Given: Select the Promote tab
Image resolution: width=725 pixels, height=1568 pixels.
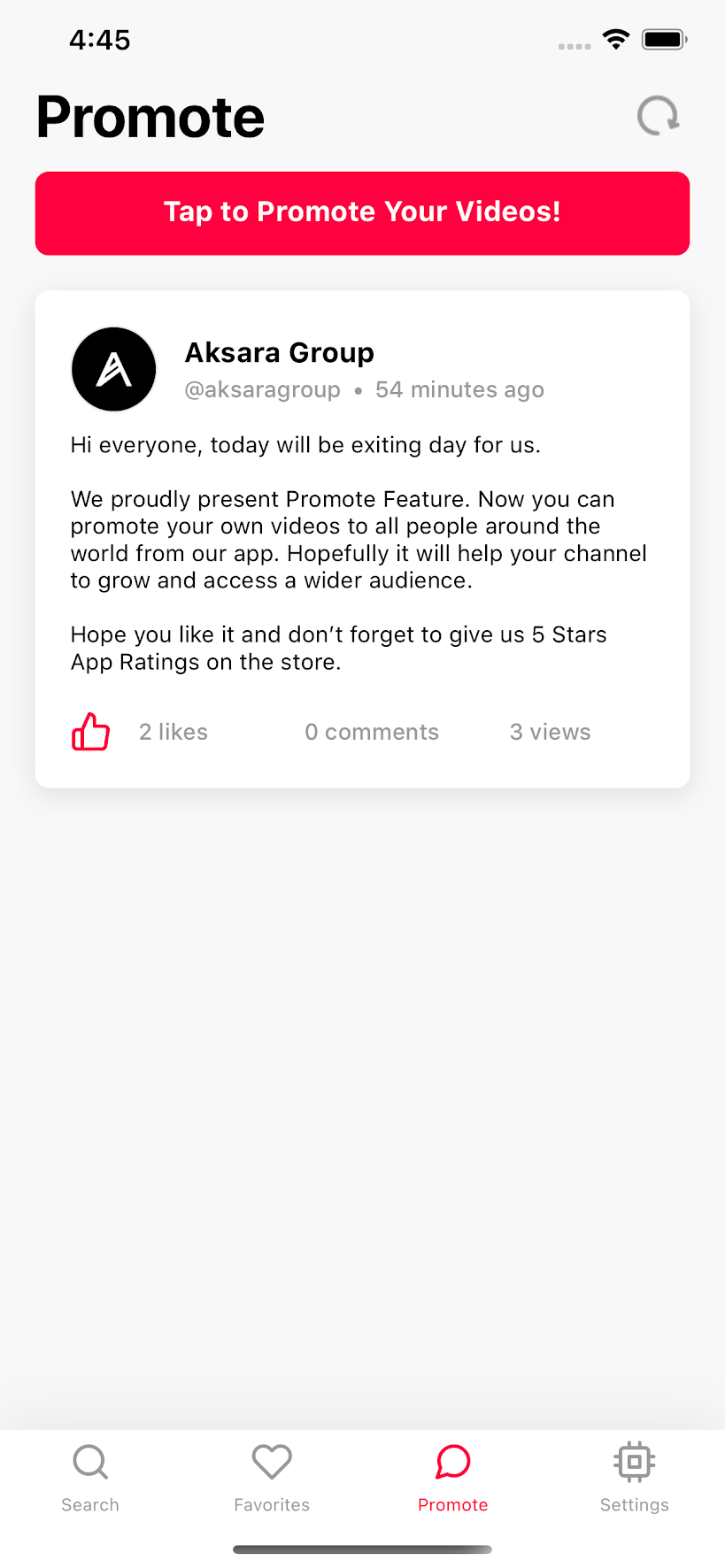Looking at the screenshot, I should point(453,1477).
